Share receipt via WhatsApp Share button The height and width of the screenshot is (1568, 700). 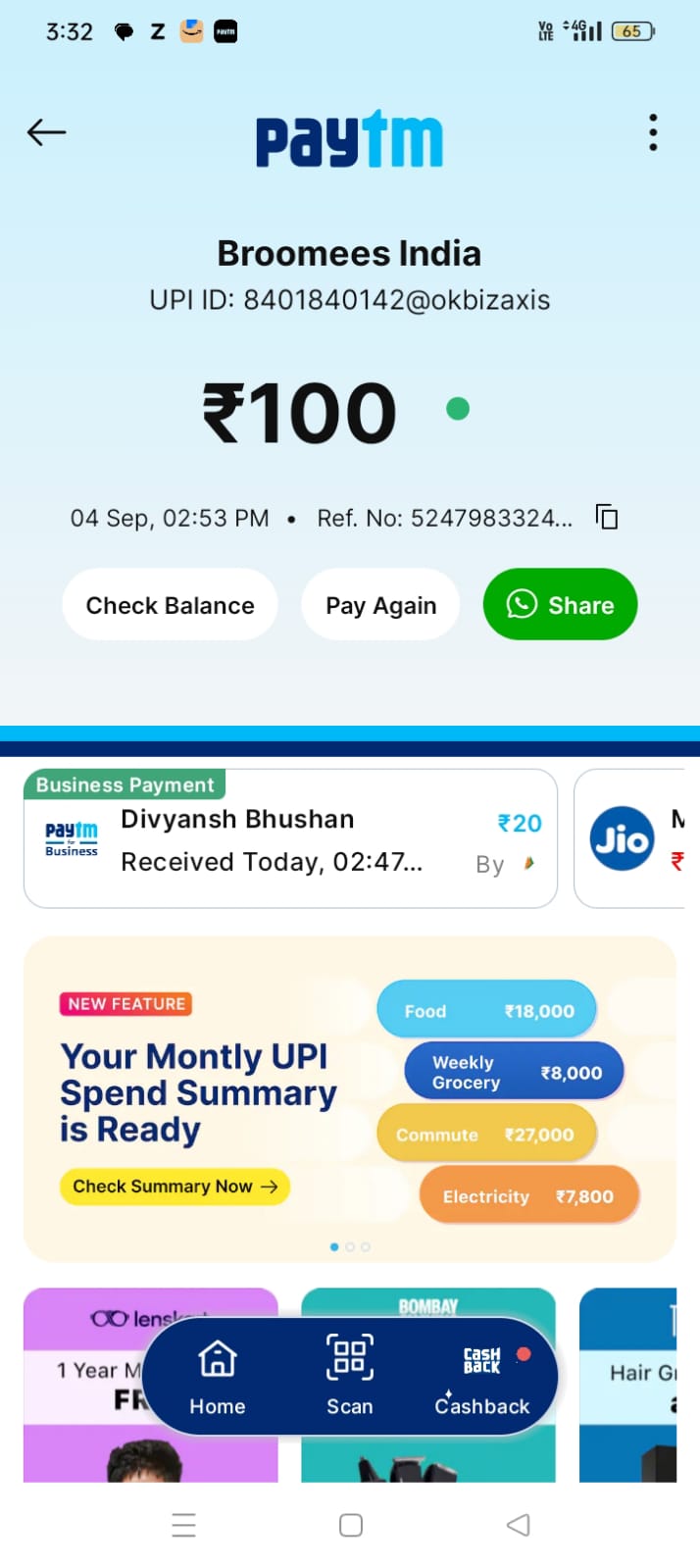point(560,605)
